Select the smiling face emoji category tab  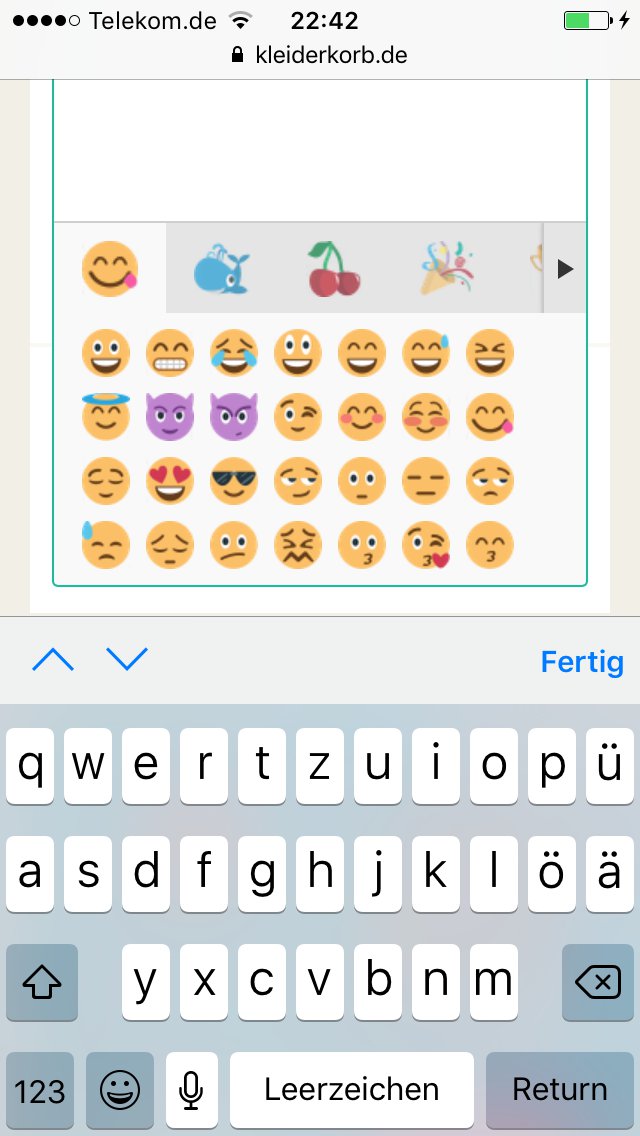point(109,269)
